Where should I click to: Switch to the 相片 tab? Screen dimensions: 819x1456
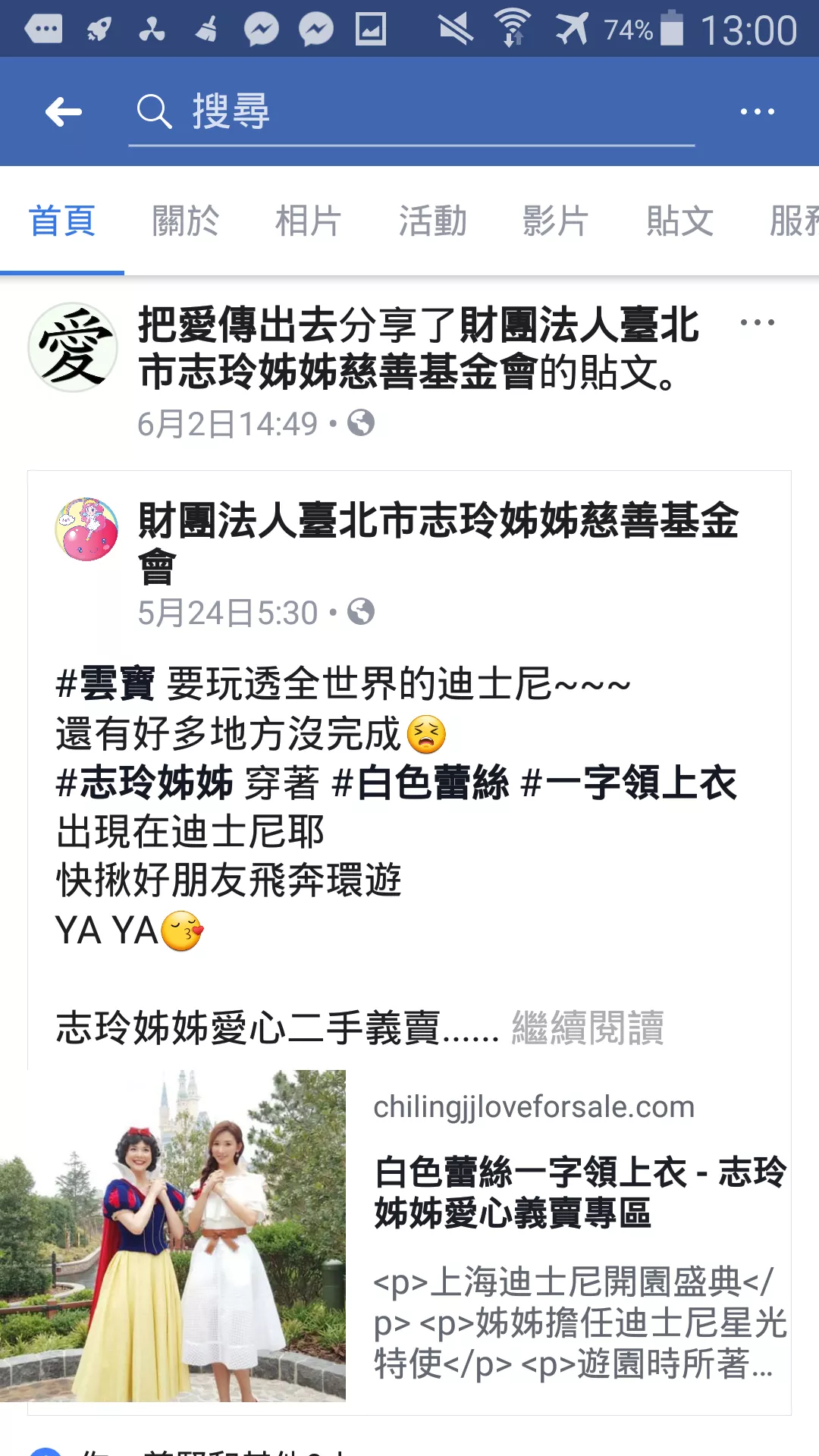[308, 221]
